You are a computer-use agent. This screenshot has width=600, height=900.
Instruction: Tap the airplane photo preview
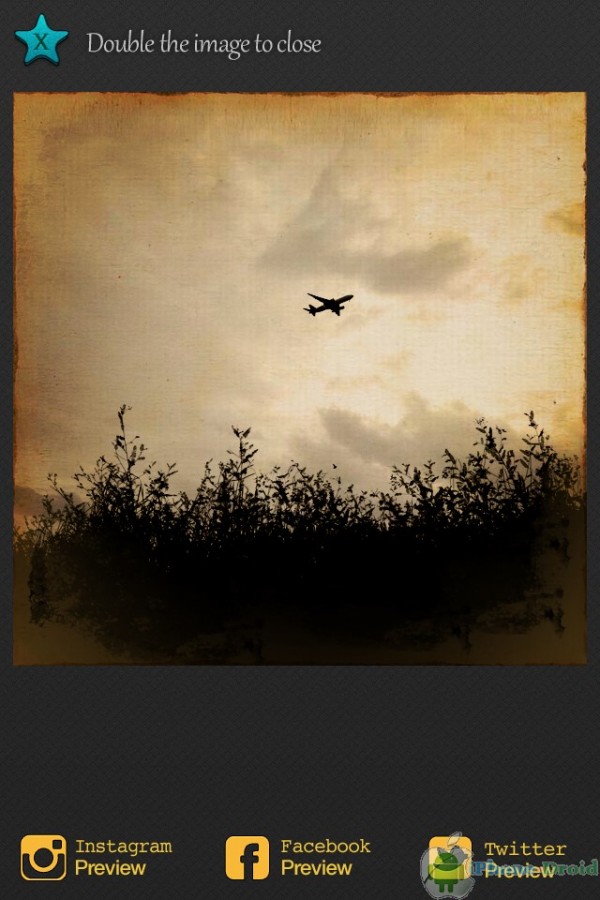pos(300,378)
